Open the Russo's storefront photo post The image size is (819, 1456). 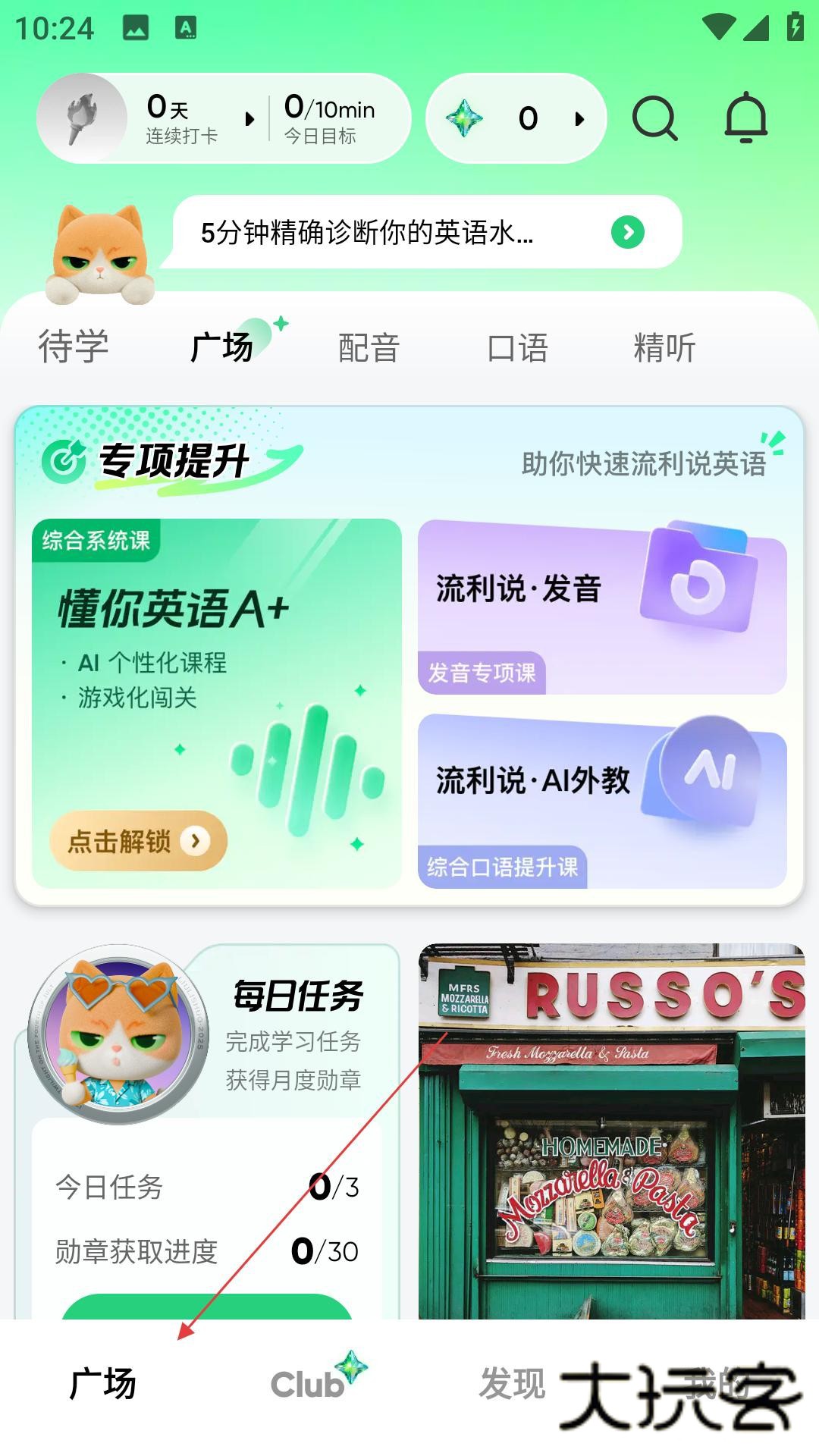611,1130
